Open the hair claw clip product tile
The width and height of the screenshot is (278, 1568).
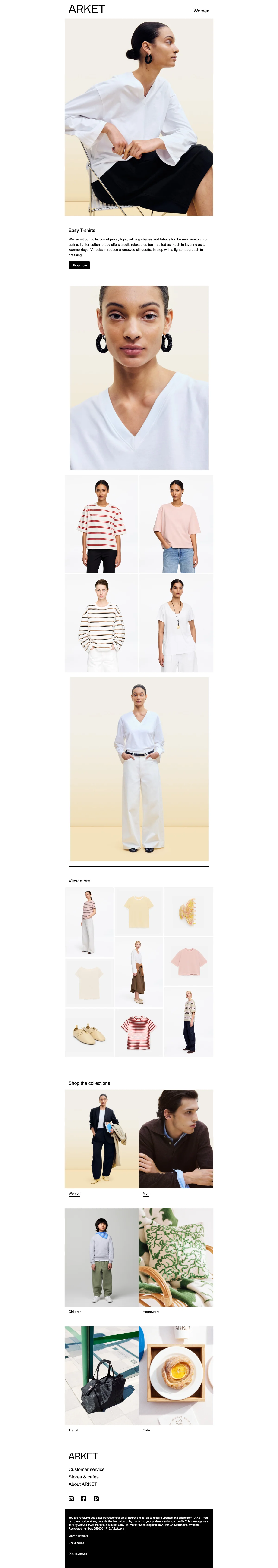pos(188,911)
